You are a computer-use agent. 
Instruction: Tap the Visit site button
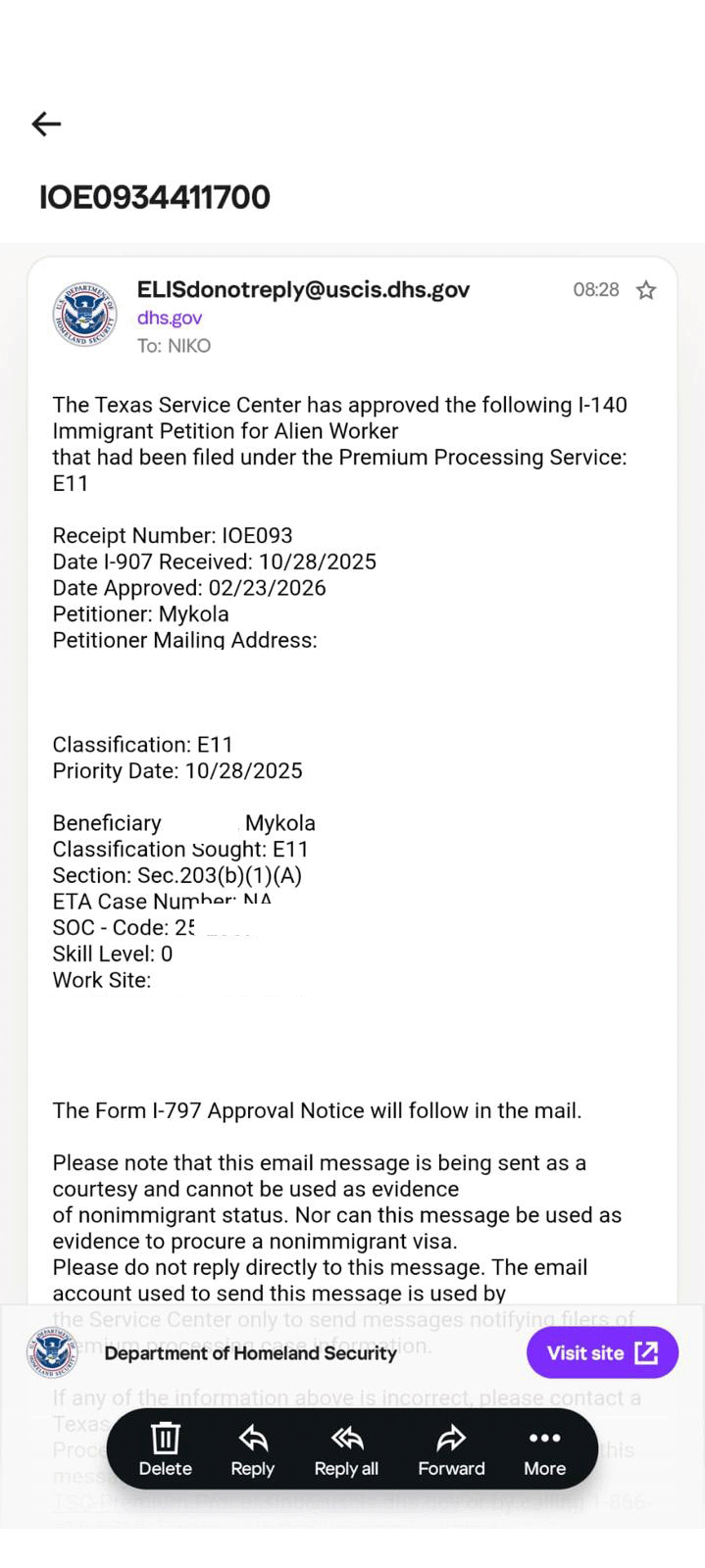click(x=602, y=1352)
